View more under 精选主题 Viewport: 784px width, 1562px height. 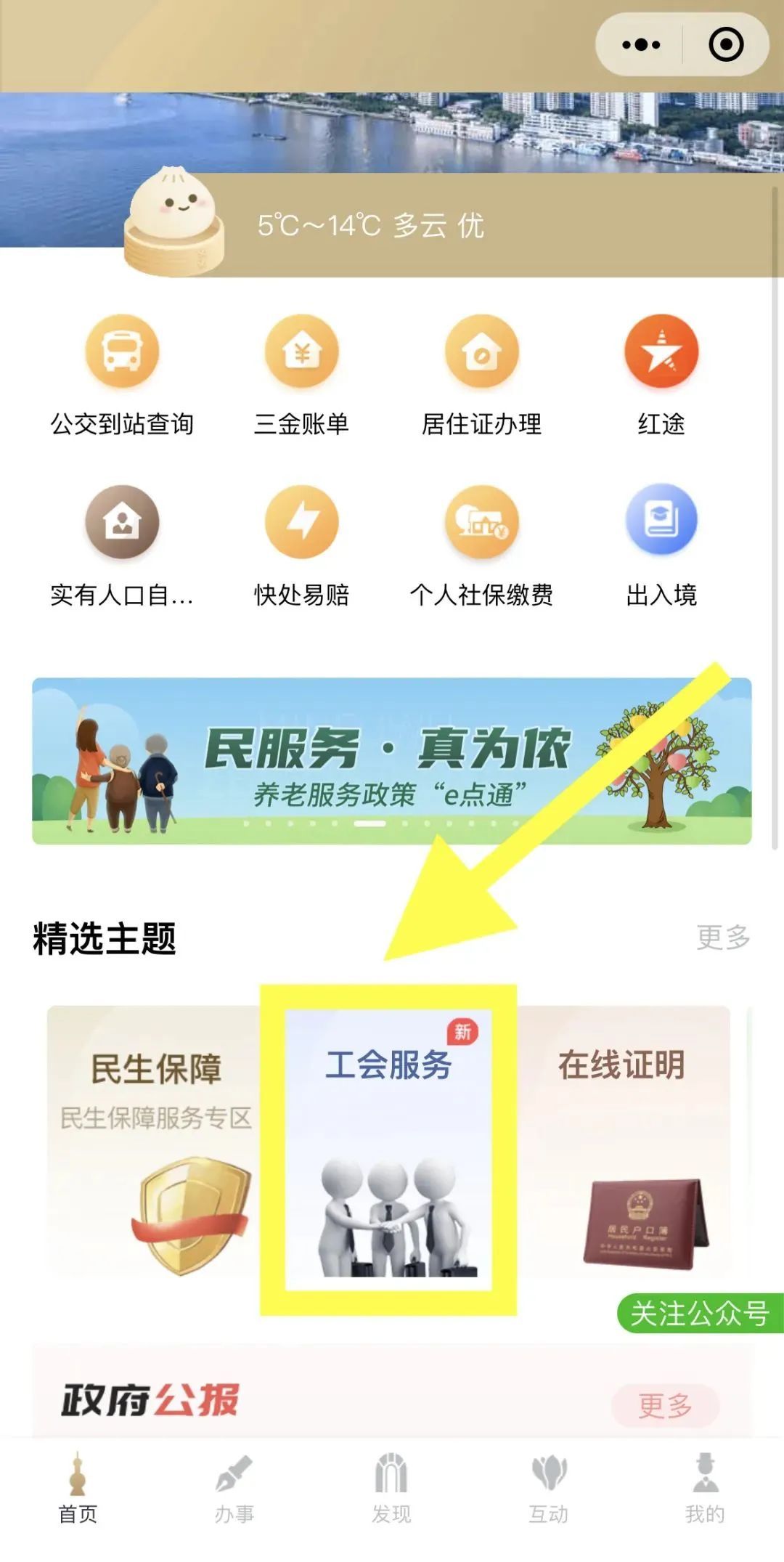722,937
